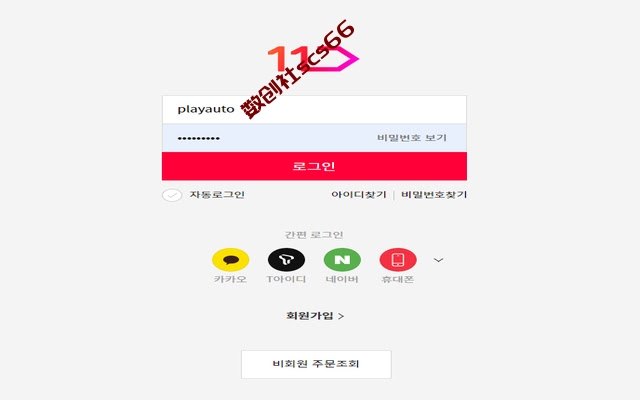Log in with 네이버
The height and width of the screenshot is (400, 640).
pos(342,260)
